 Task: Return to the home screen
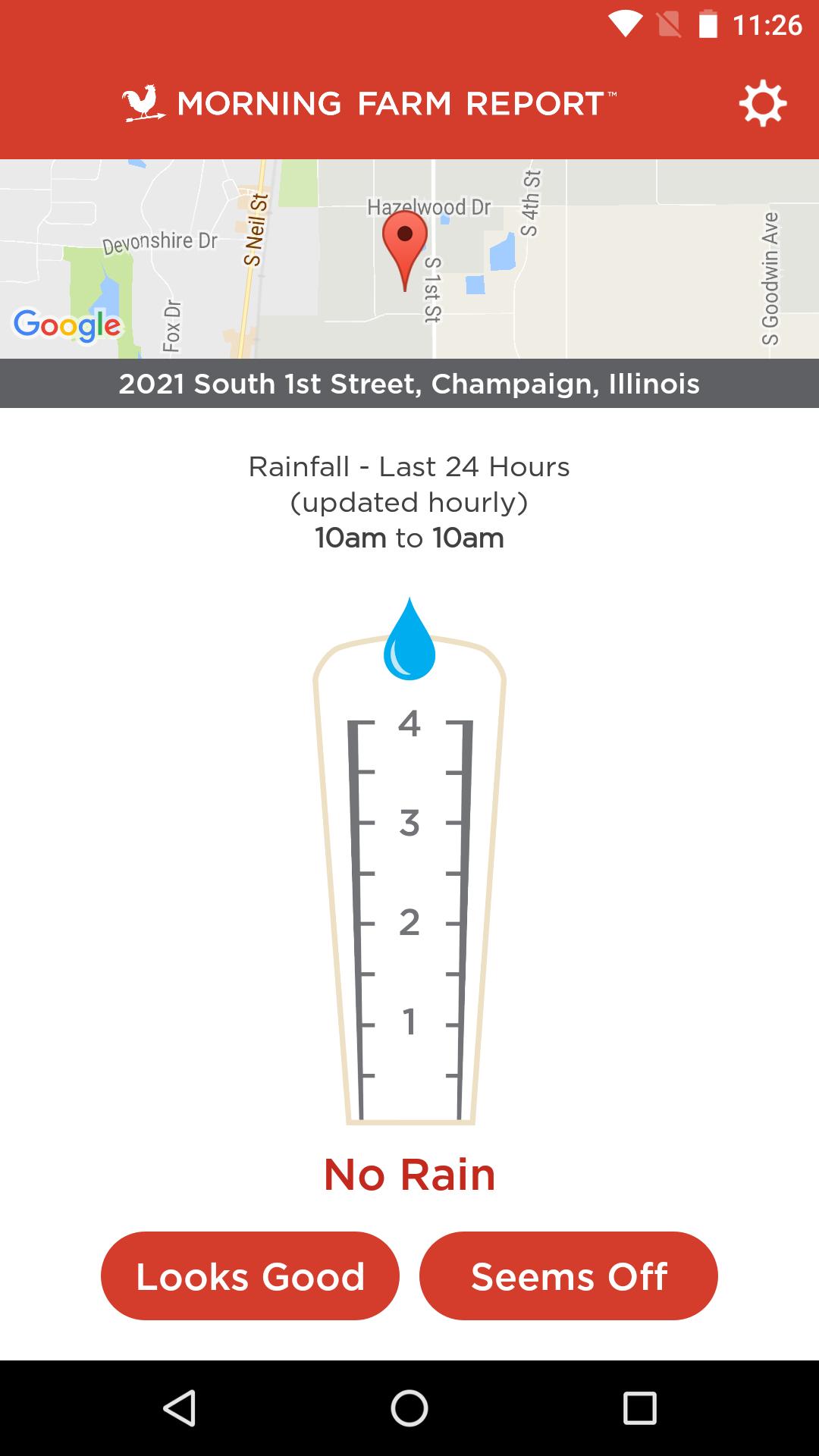click(x=409, y=1408)
